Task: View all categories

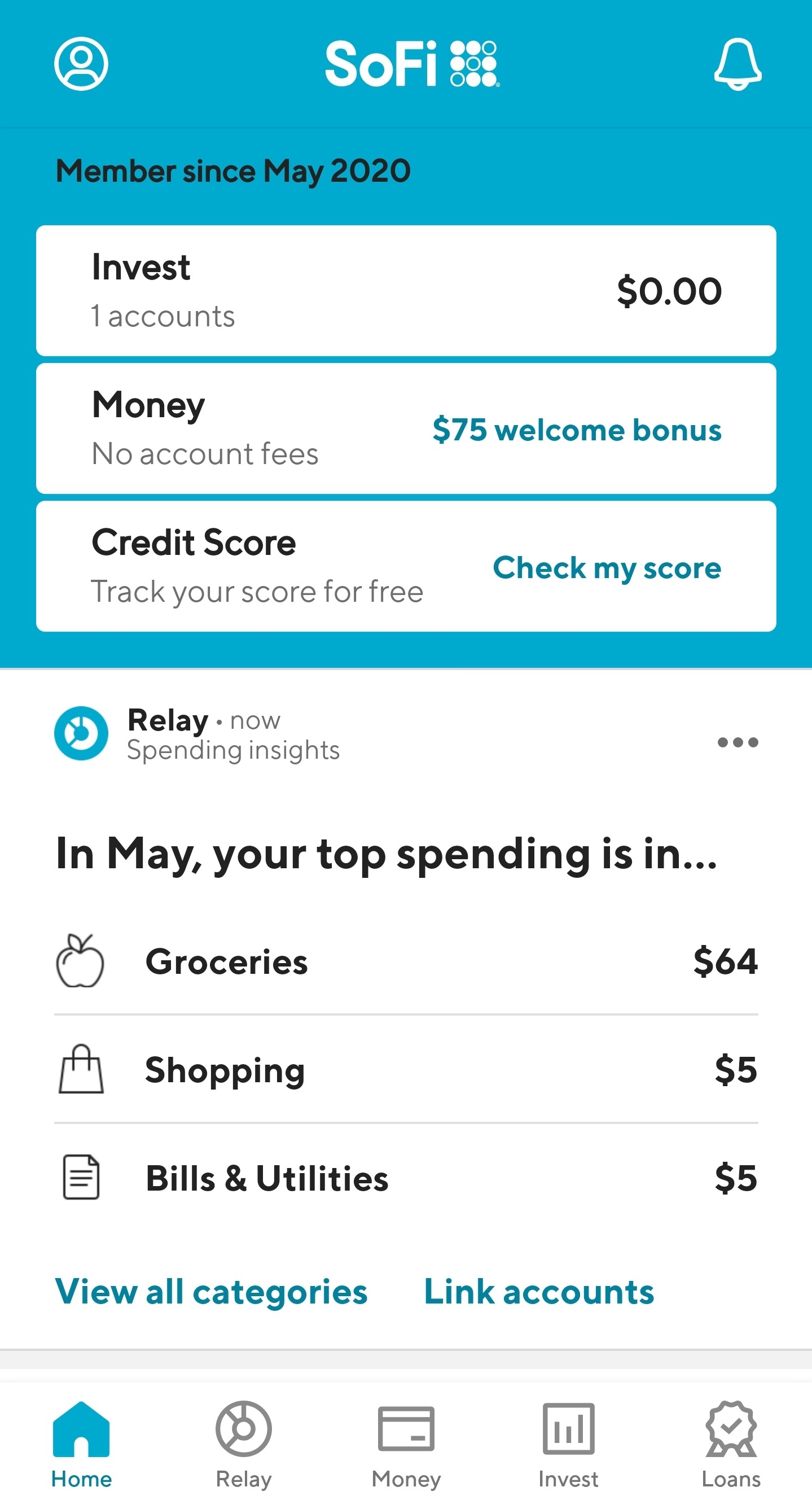Action: tap(210, 1292)
